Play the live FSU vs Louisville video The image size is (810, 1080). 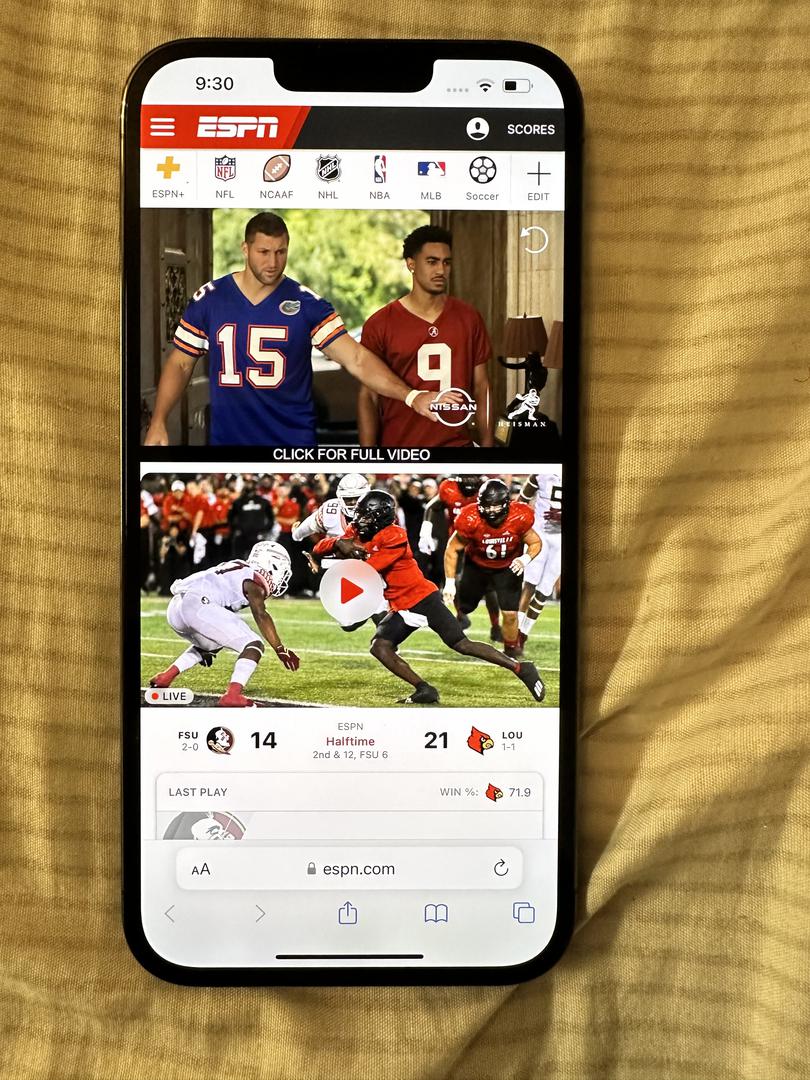point(351,591)
